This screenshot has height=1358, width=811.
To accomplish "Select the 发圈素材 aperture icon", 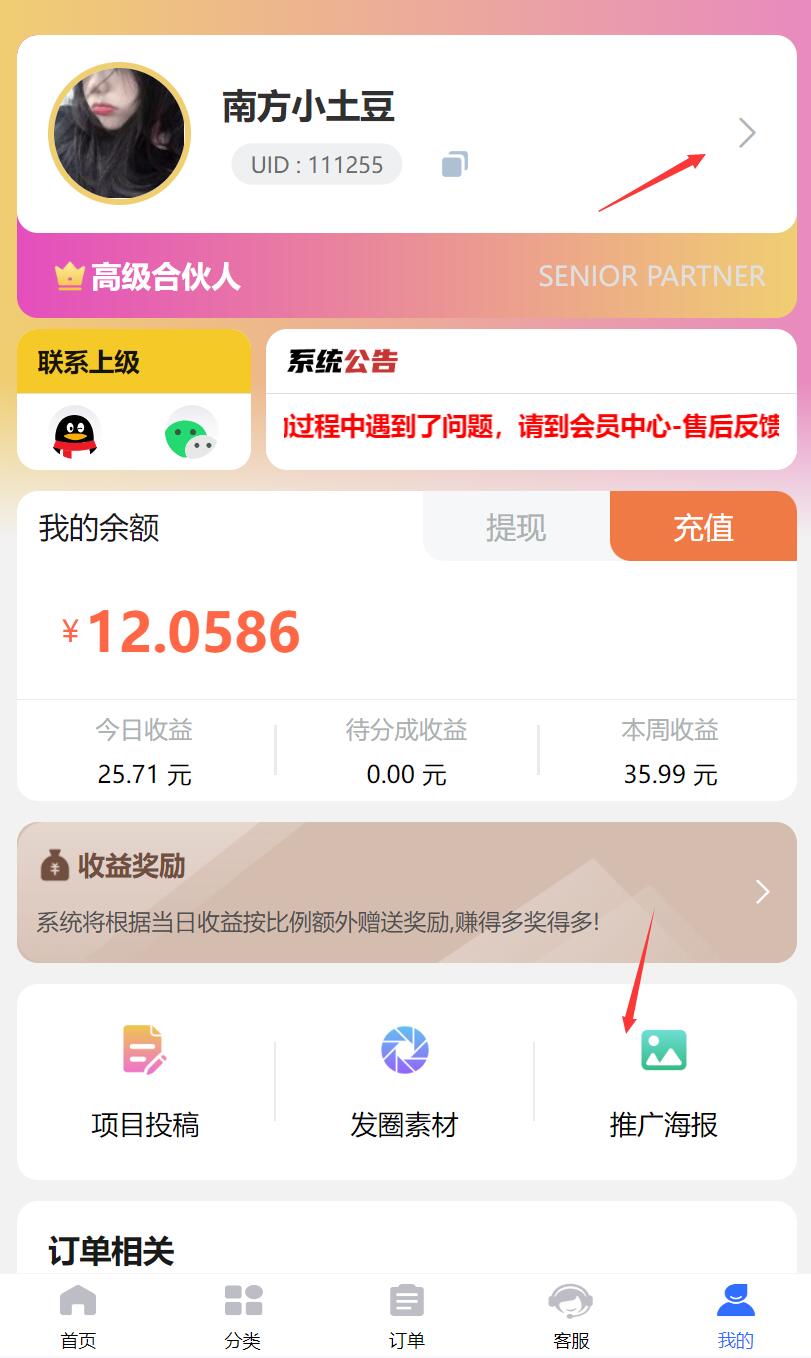I will point(405,1051).
